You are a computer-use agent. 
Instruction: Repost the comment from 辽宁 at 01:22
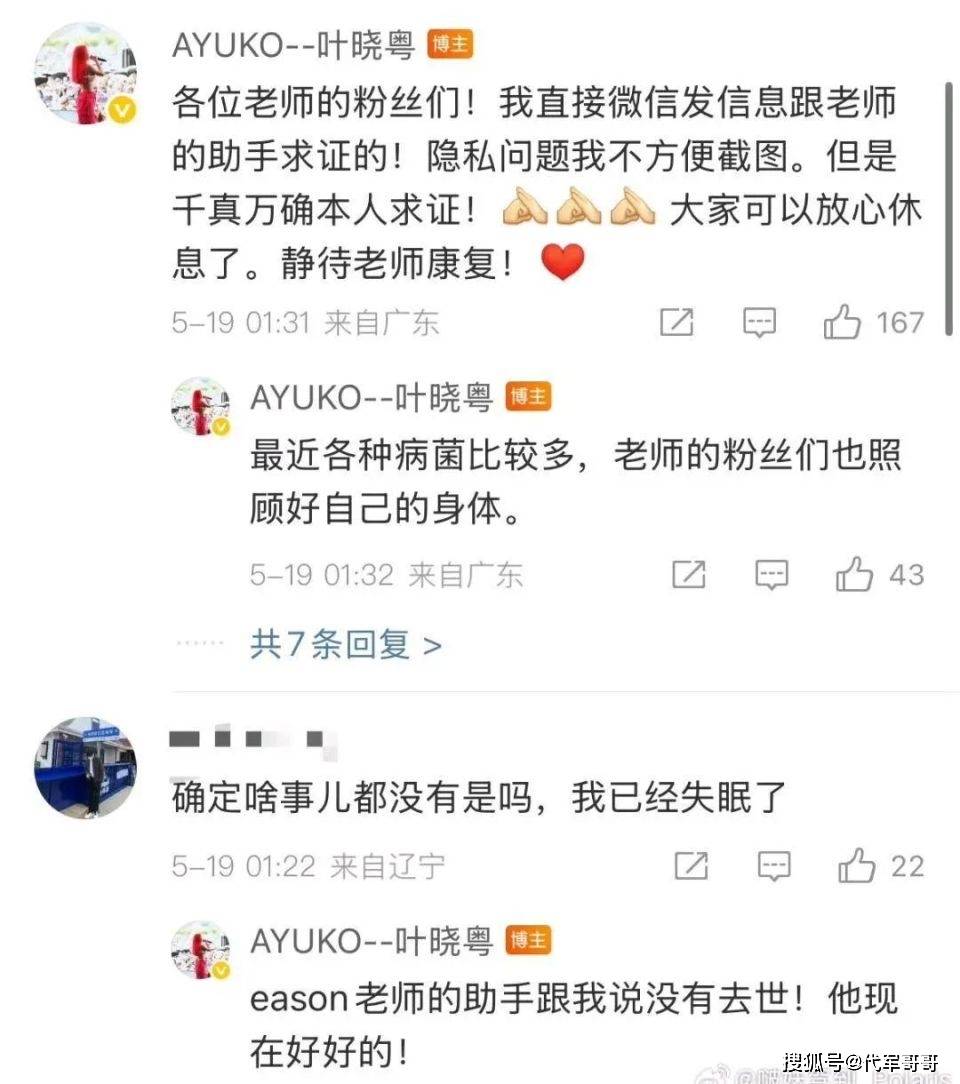691,866
